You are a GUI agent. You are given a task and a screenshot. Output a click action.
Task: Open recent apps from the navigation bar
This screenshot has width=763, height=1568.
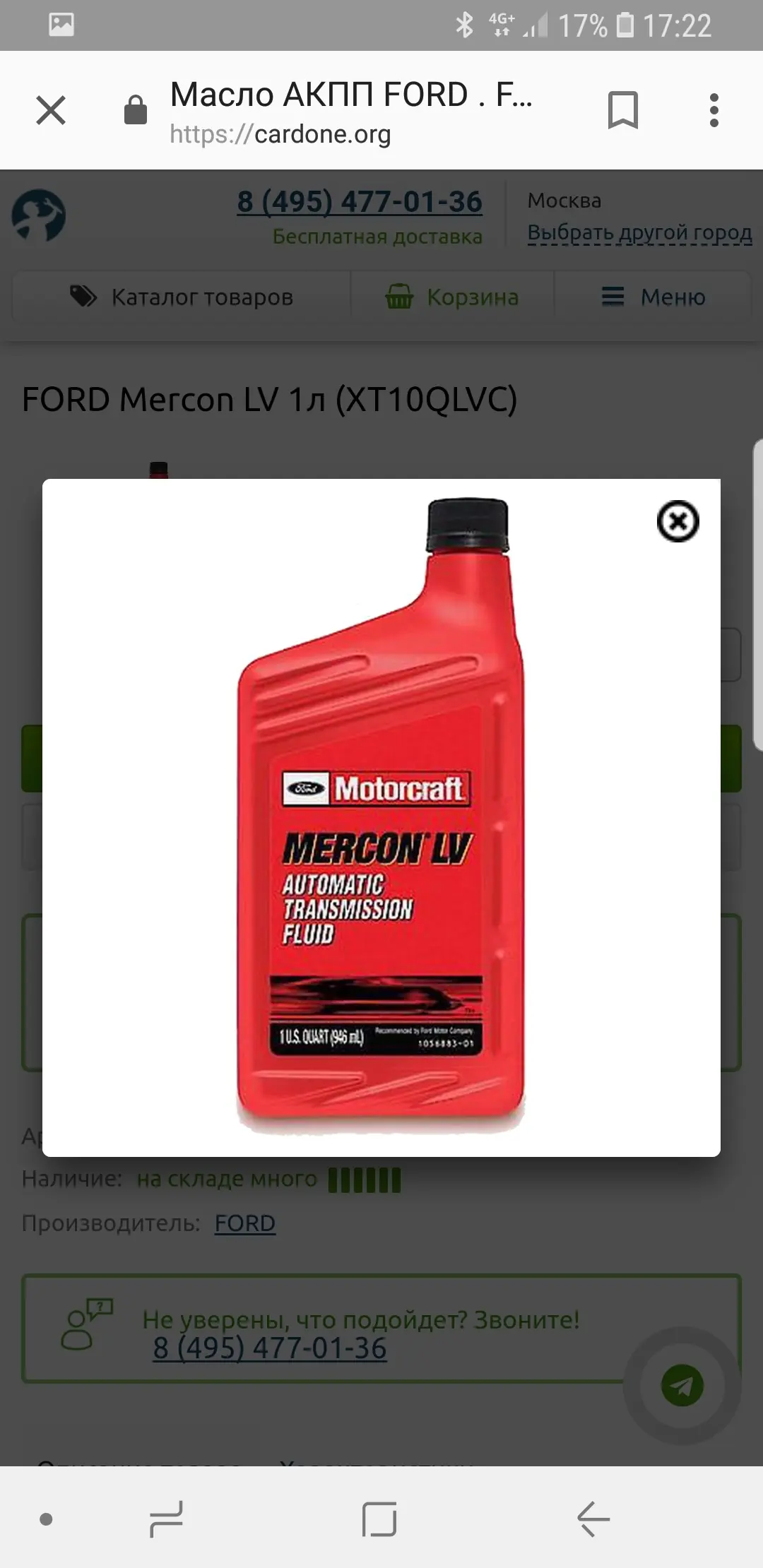point(167,1519)
